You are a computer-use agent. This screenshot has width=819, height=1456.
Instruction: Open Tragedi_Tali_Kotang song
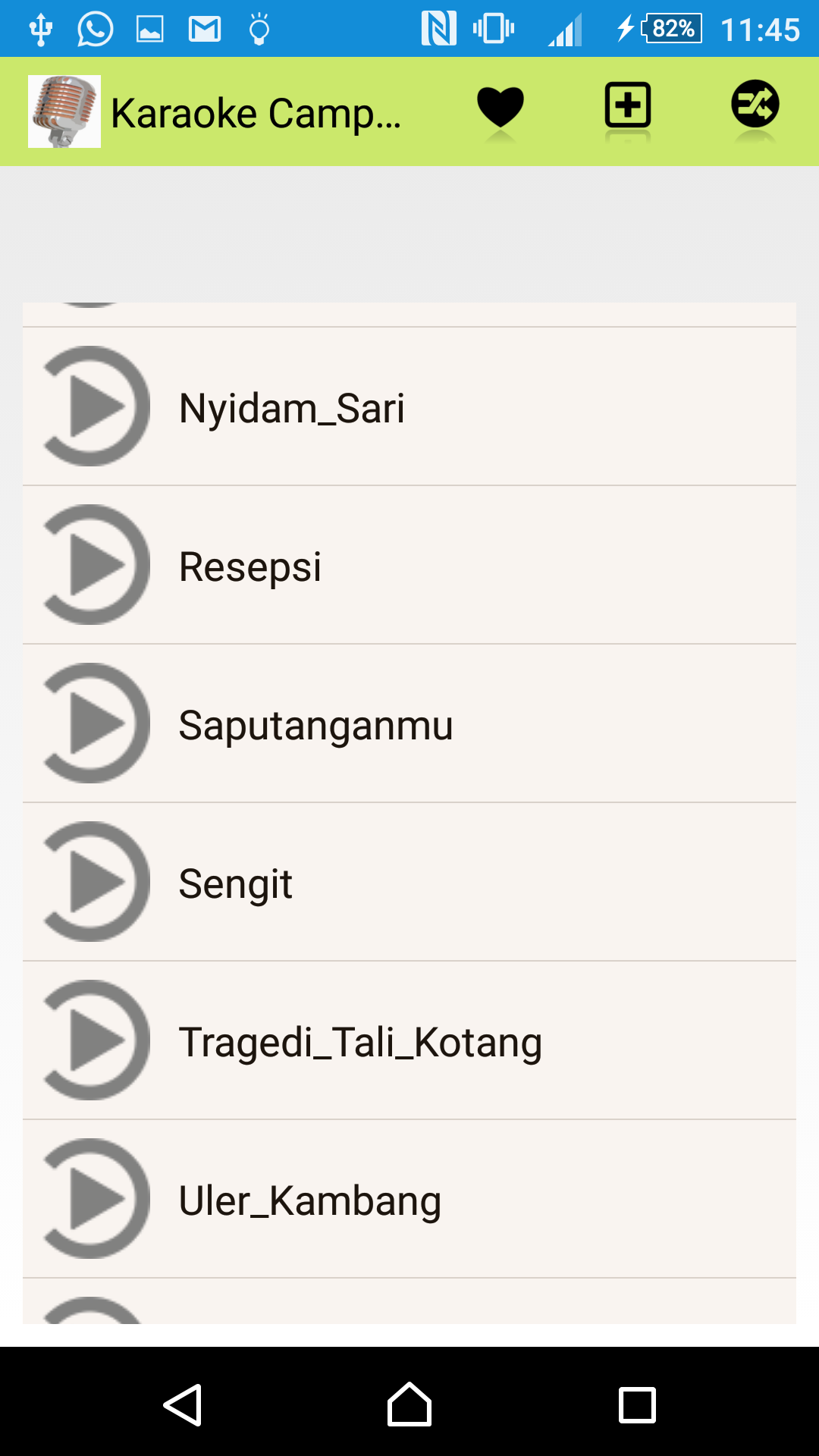coord(409,1040)
